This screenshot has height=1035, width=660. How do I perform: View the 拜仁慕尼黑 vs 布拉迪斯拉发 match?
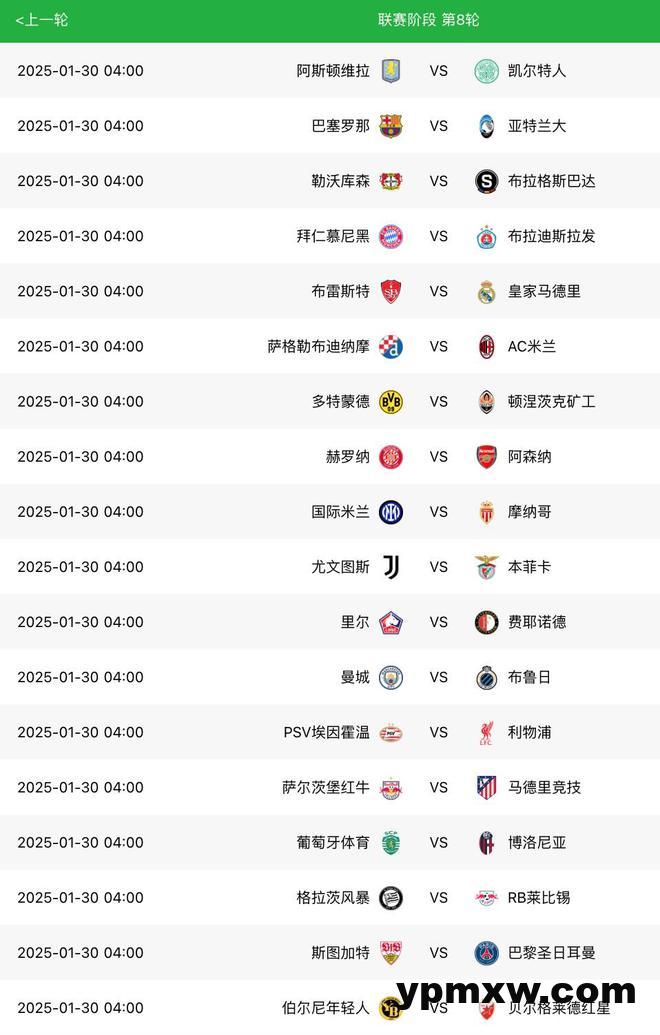click(438, 236)
